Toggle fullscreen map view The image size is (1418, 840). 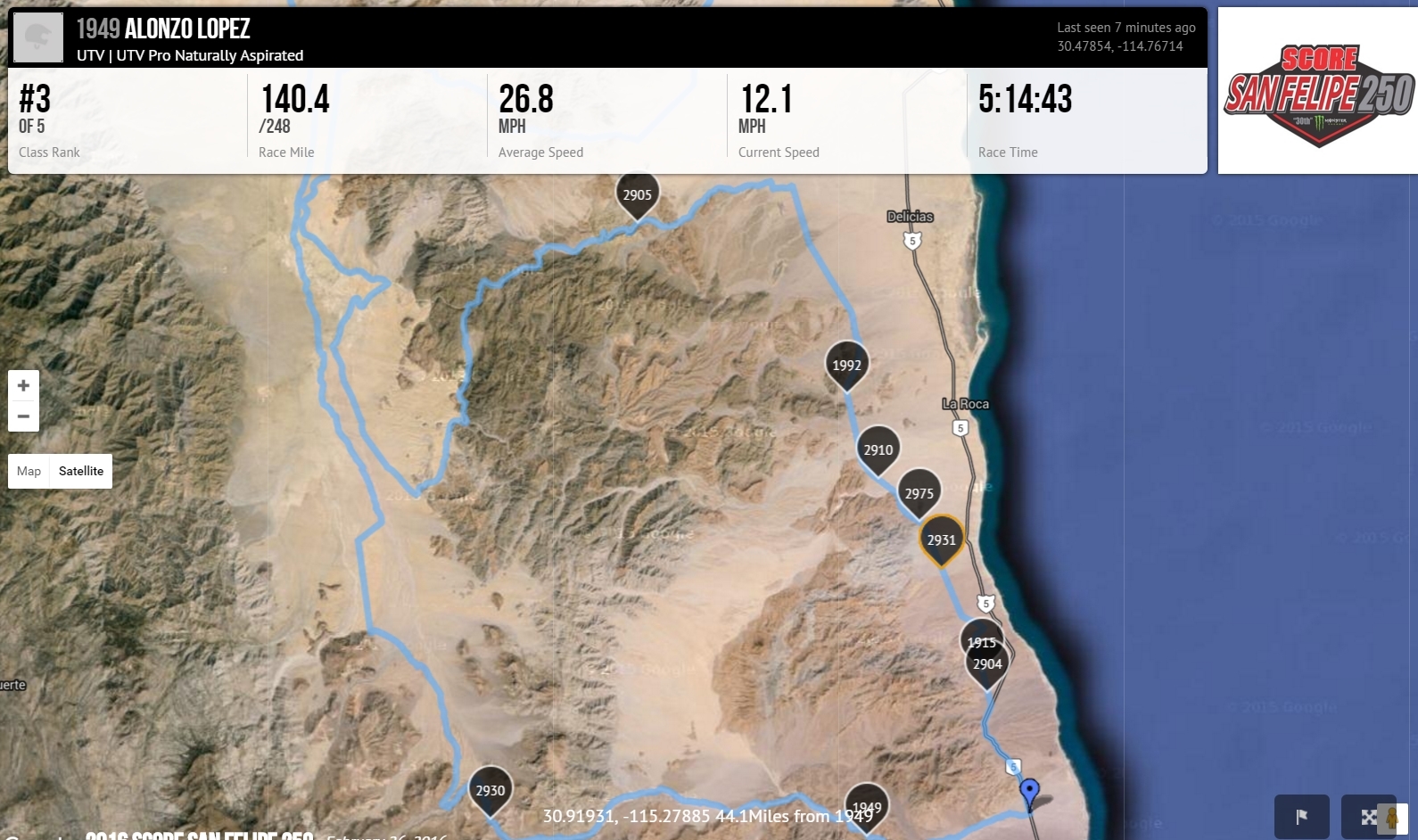(x=1365, y=816)
